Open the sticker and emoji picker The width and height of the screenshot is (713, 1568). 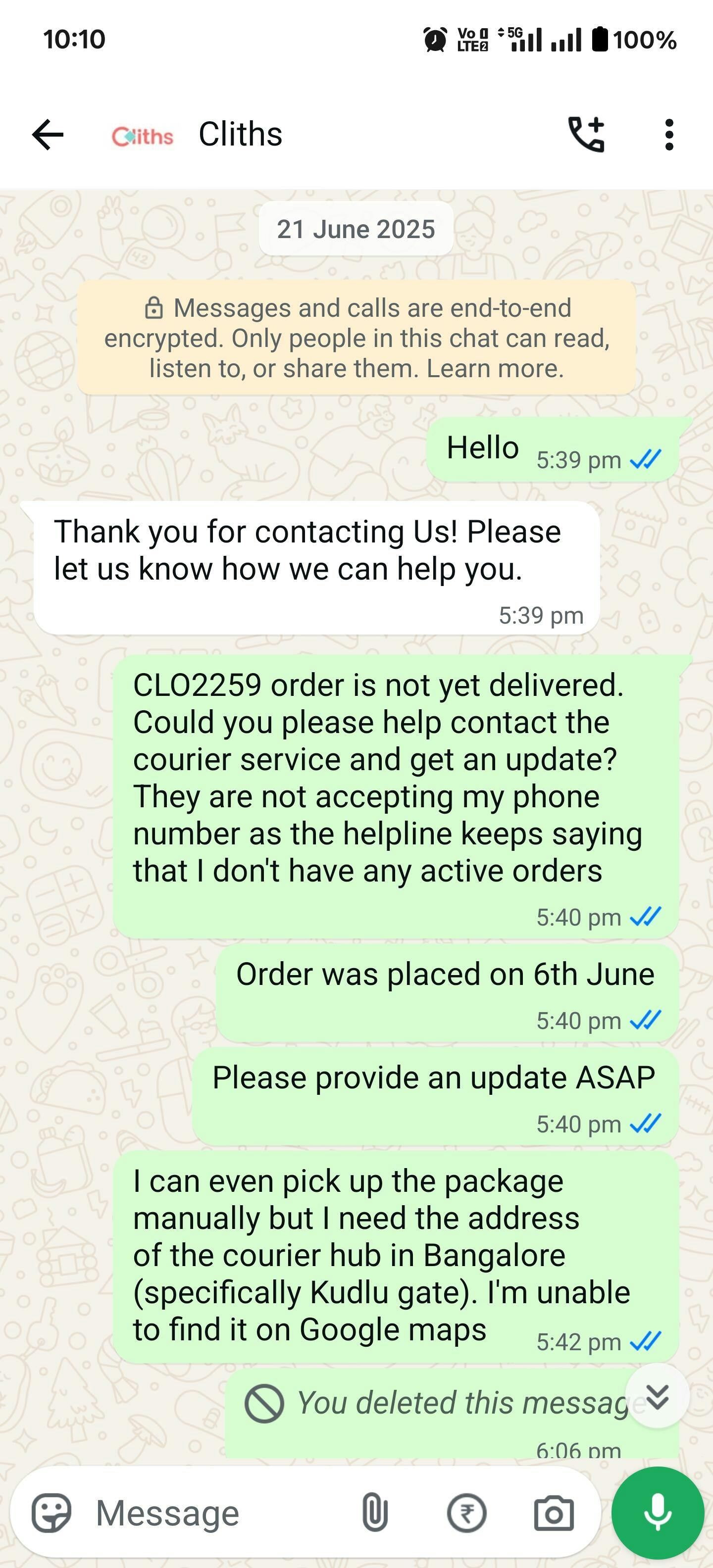tap(51, 1513)
